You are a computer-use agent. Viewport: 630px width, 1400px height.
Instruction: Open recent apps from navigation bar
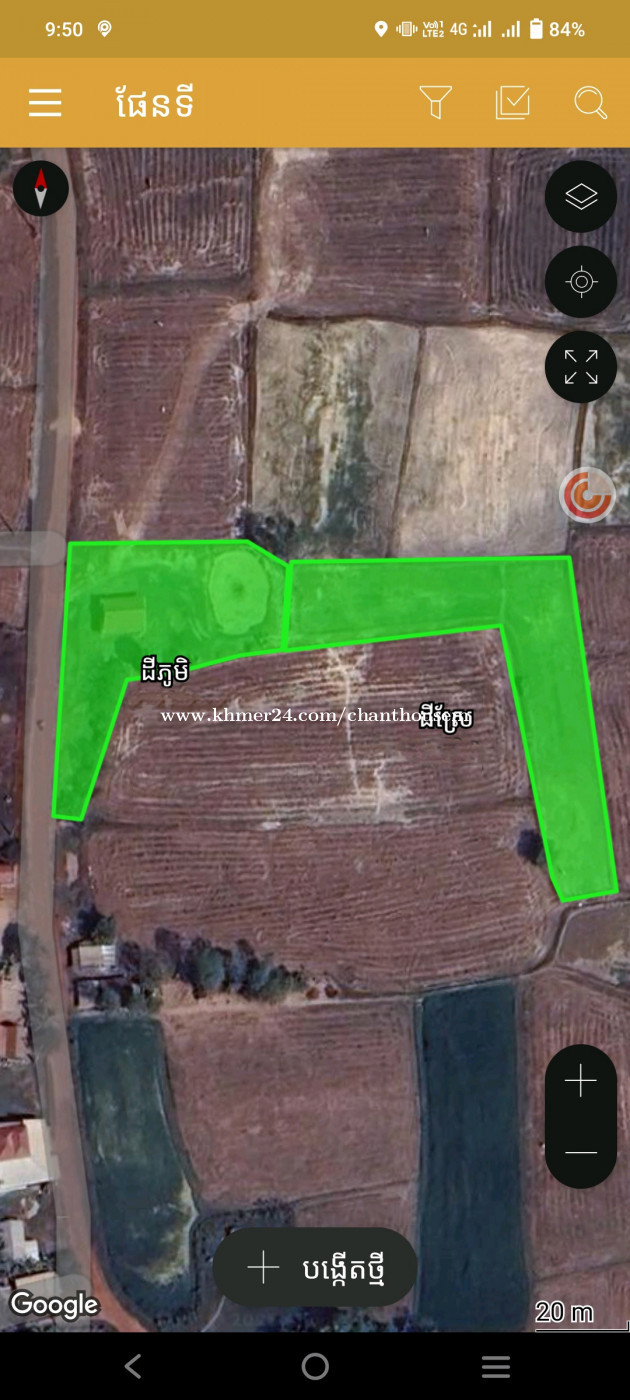(x=496, y=1366)
